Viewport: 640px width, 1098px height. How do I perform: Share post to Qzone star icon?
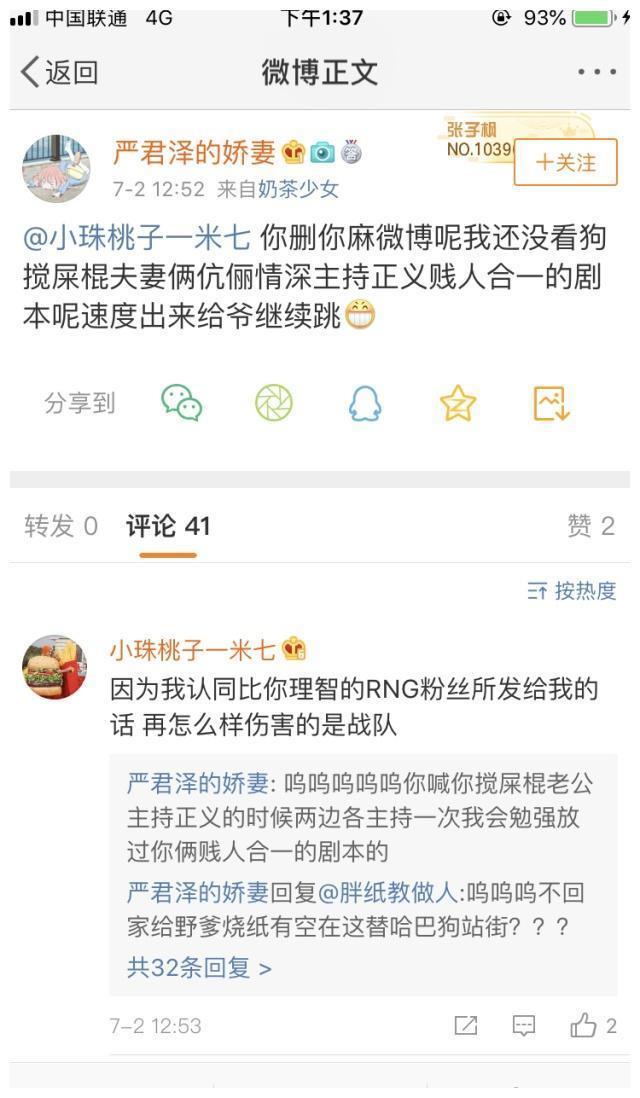pyautogui.click(x=458, y=403)
